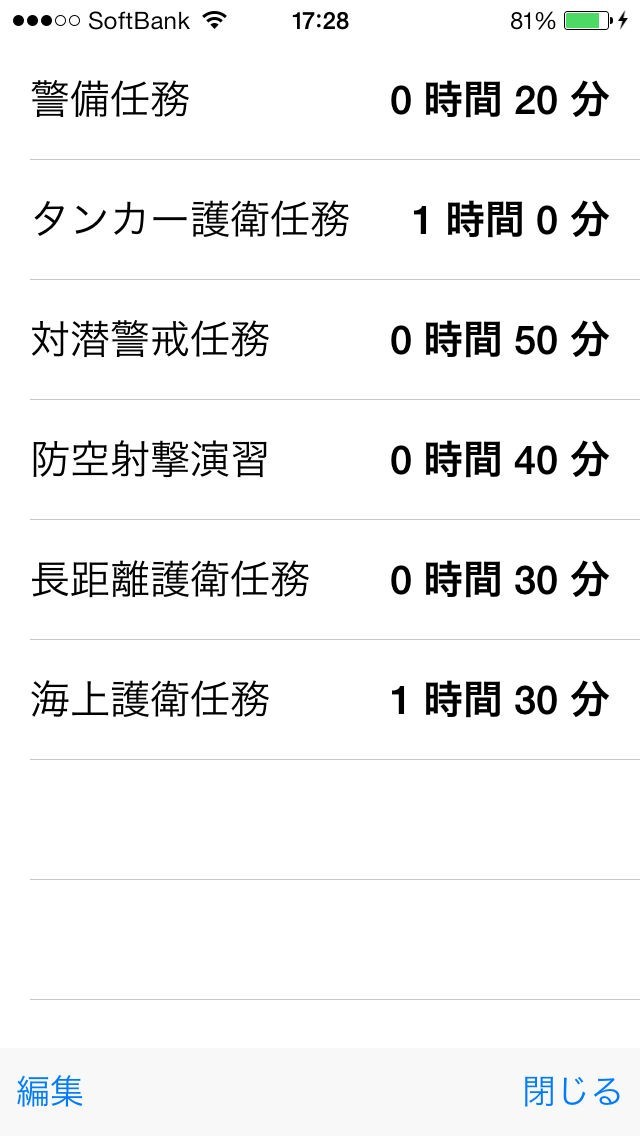Screen dimensions: 640x1136
Task: Select the 警備任務 row
Action: tap(320, 100)
